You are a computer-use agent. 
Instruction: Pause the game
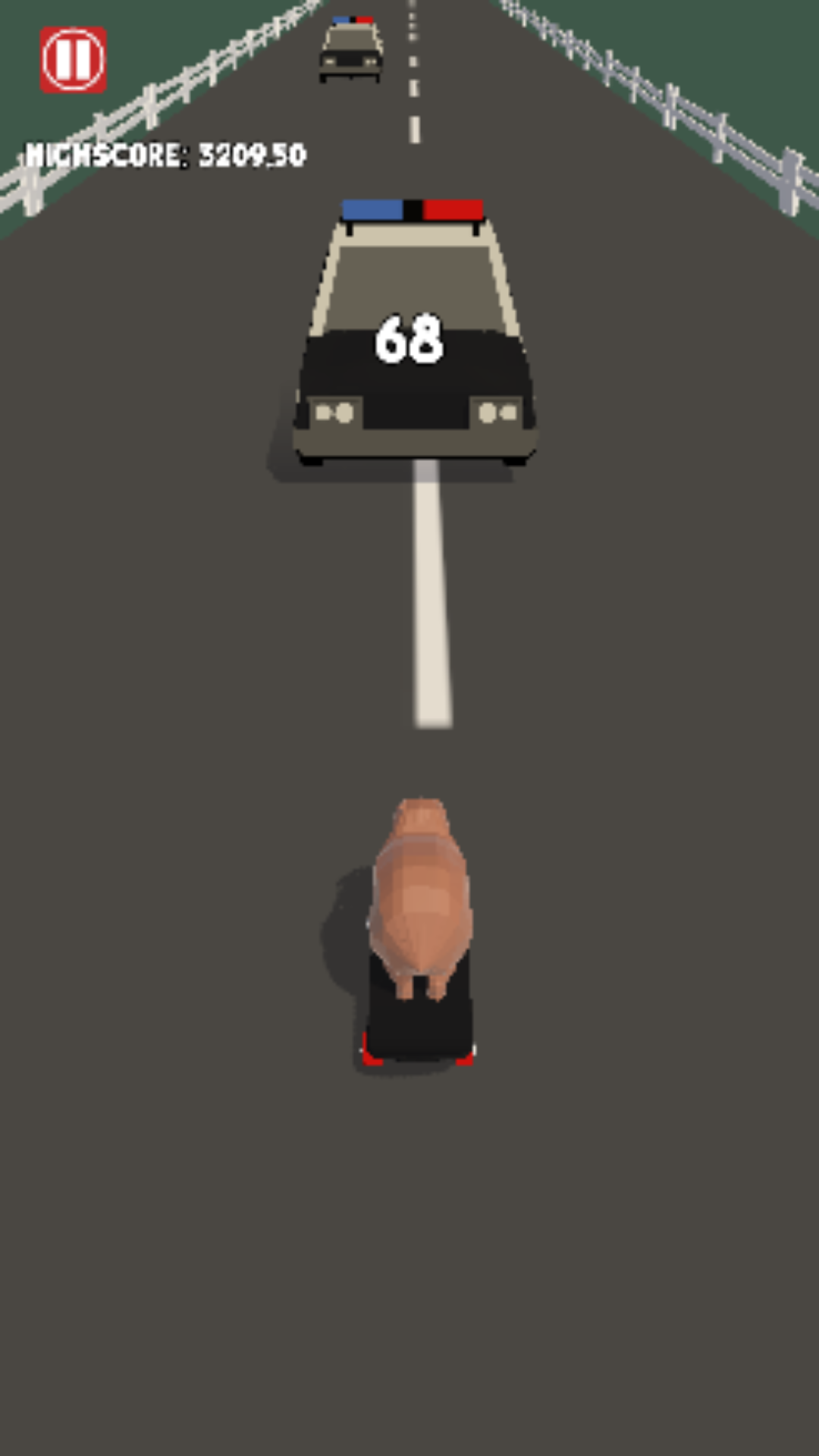(73, 60)
